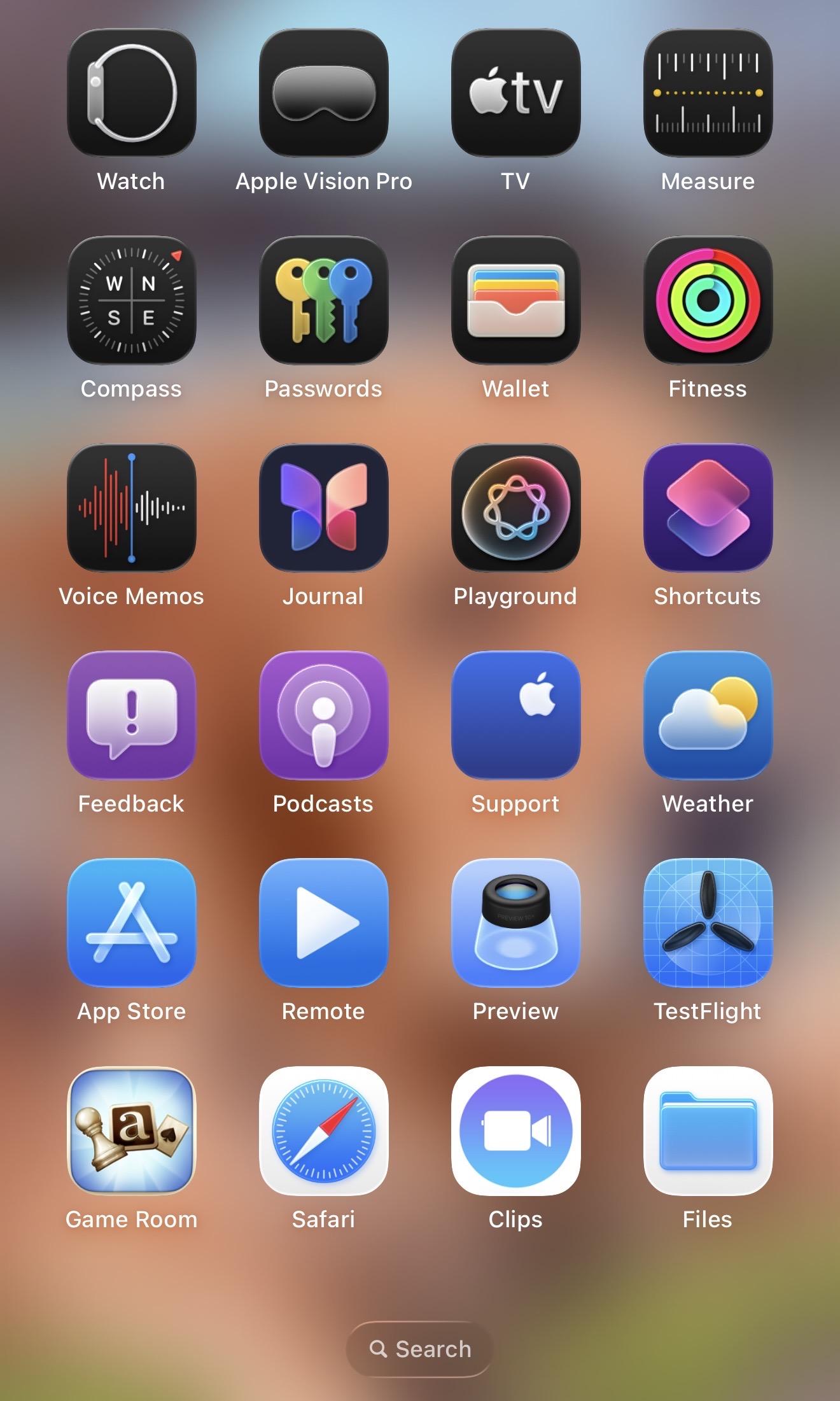Tap the Search pill
Viewport: 840px width, 1401px height.
[420, 1349]
